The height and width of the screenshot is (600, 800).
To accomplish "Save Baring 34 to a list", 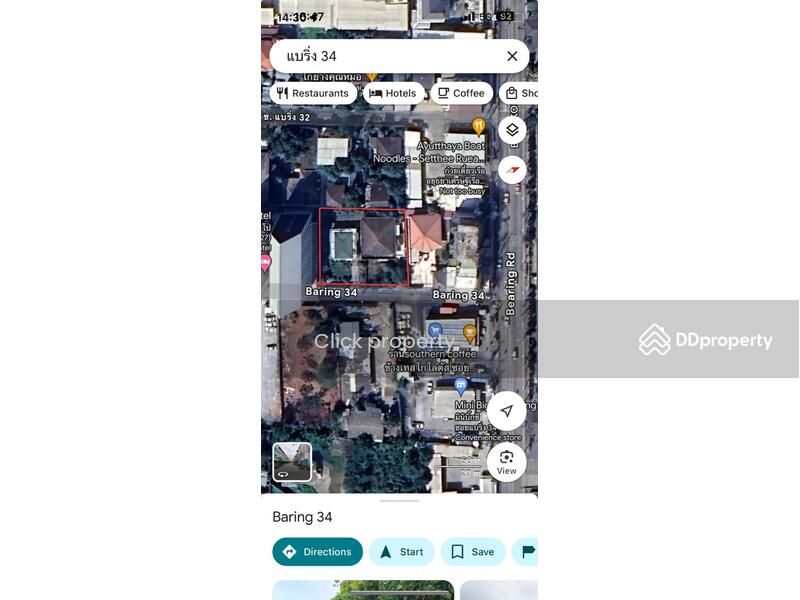I will click(472, 552).
